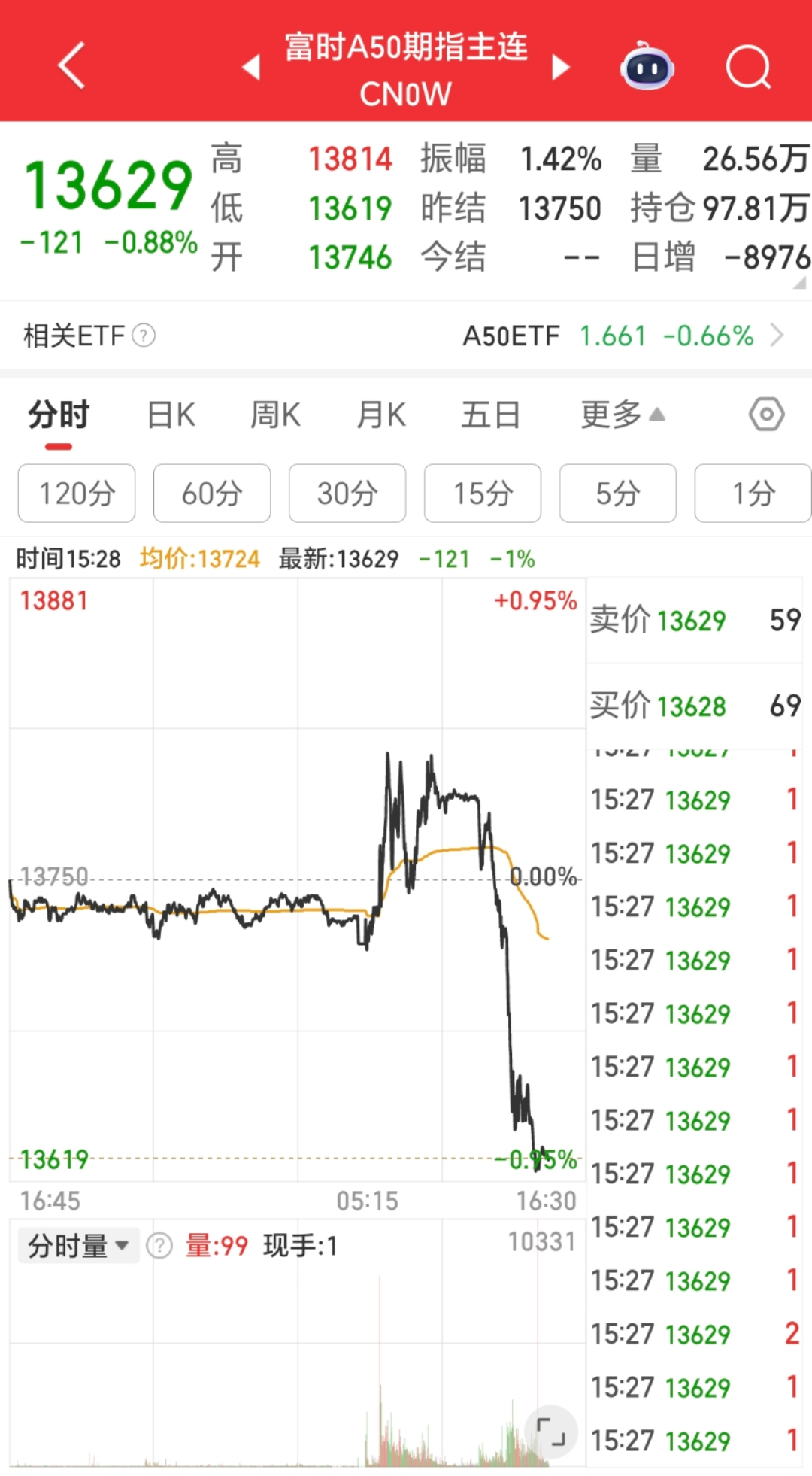Screen dimensions: 812x1476
Task: Go back using the top-left arrow
Action: coord(71,65)
